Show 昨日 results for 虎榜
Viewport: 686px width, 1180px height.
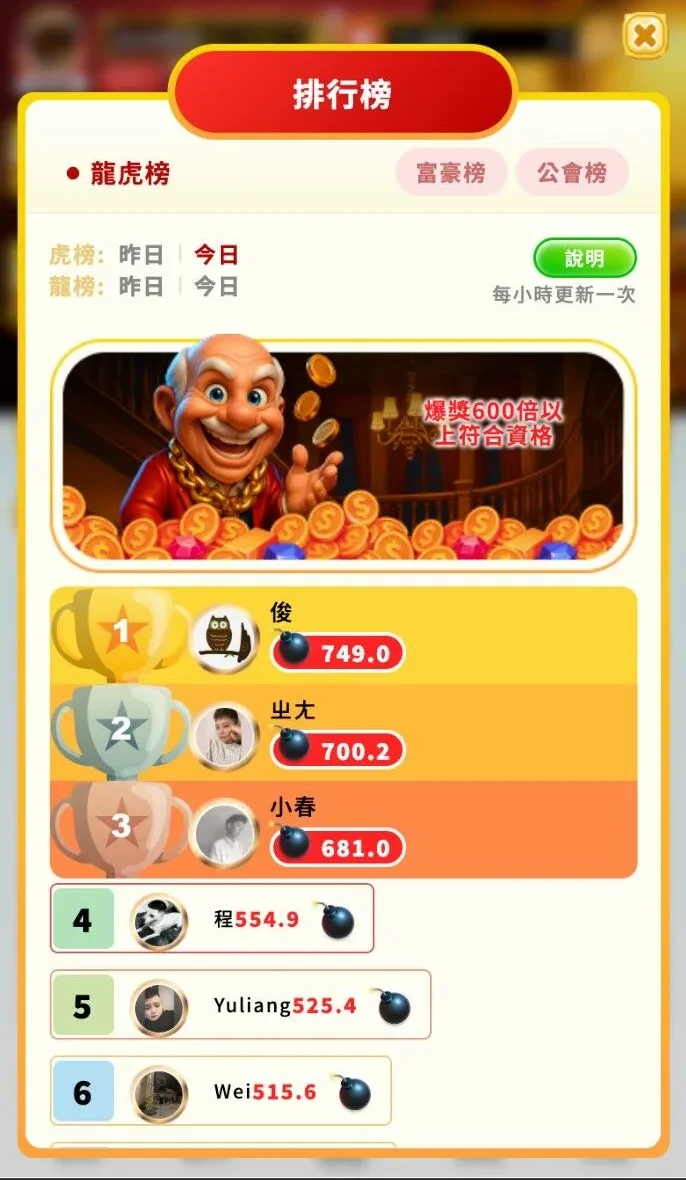pos(141,255)
